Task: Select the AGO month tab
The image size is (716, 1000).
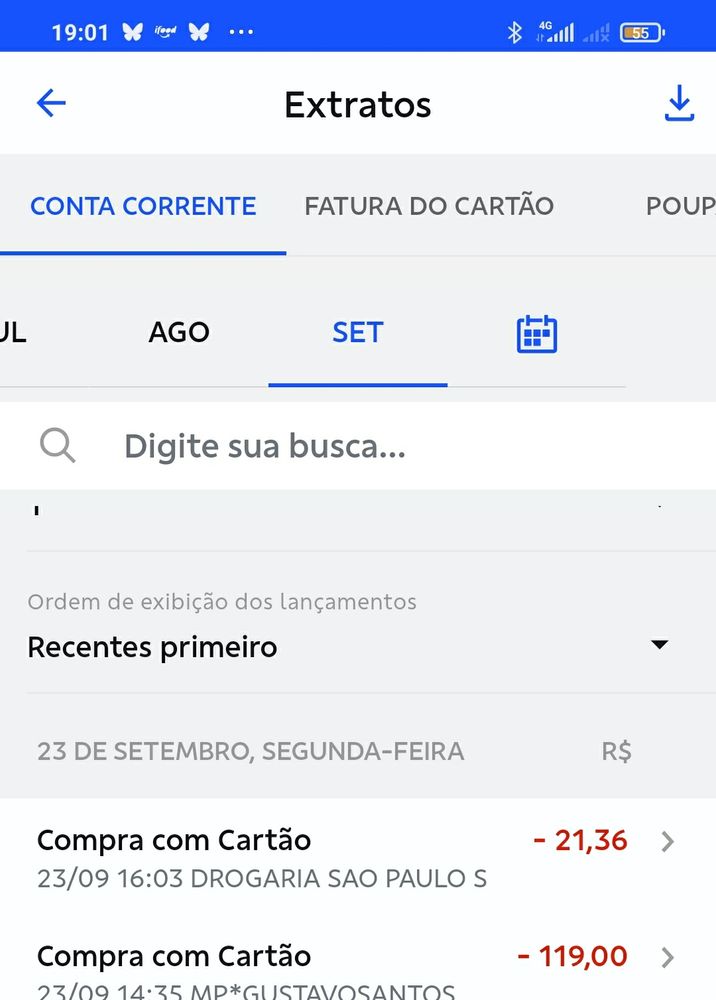Action: click(179, 333)
